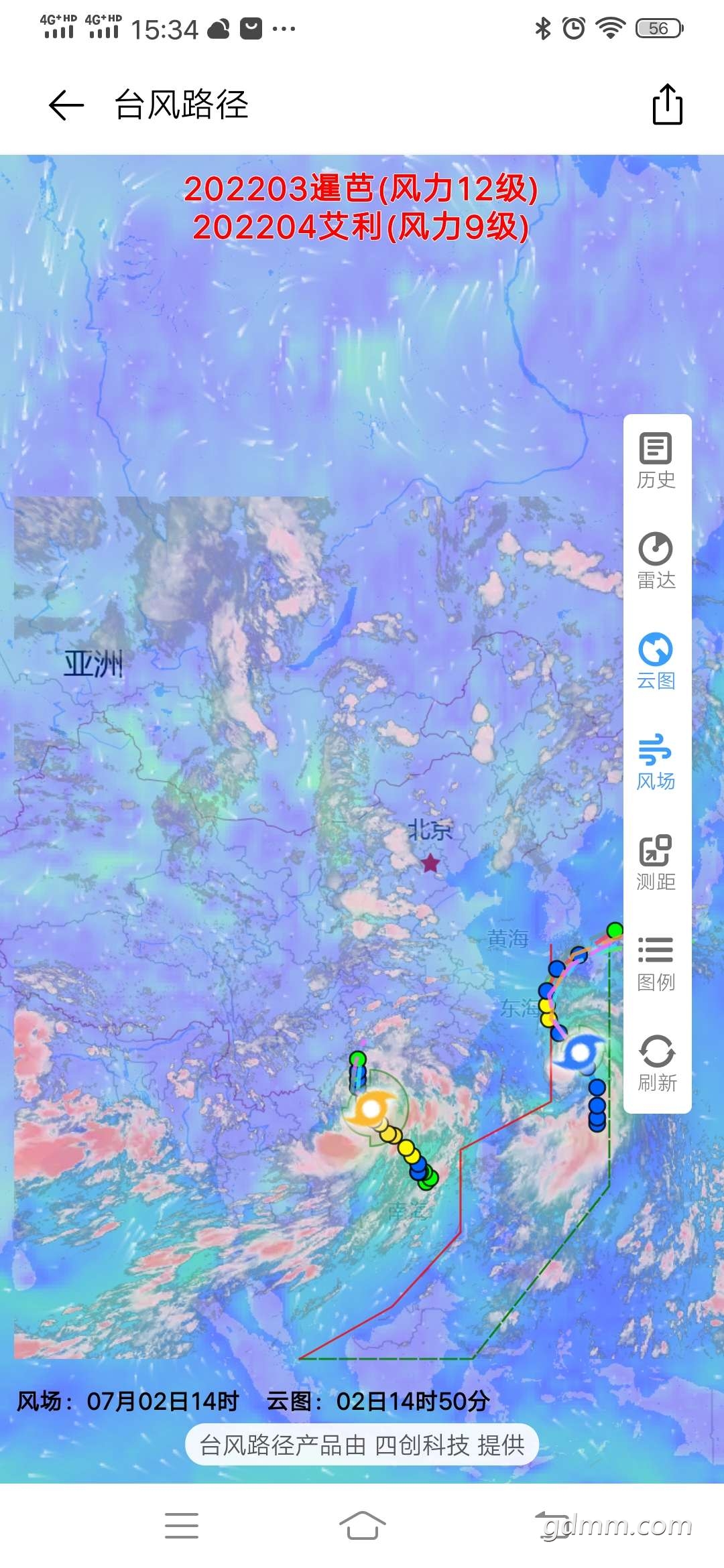724x1568 pixels.
Task: Select the 测距 distance tool
Action: click(656, 862)
